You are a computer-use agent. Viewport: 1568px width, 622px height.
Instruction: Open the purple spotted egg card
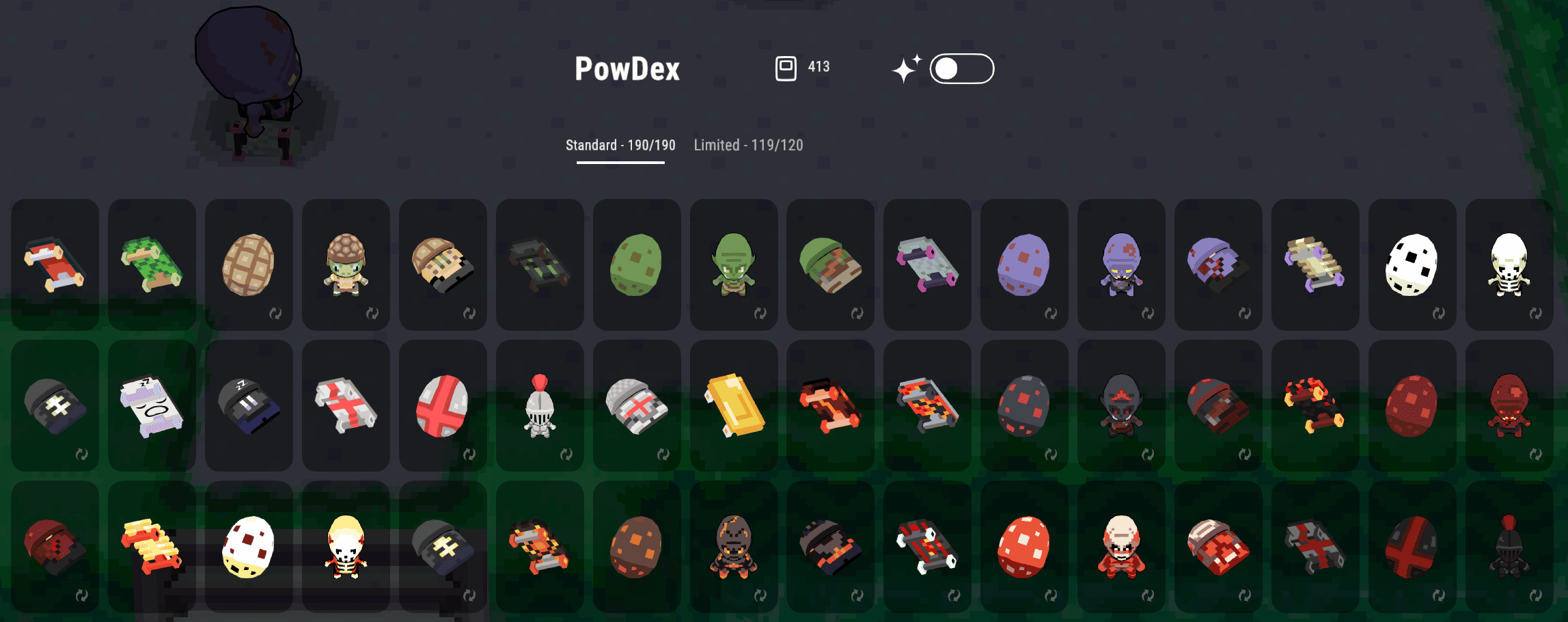(x=1023, y=265)
